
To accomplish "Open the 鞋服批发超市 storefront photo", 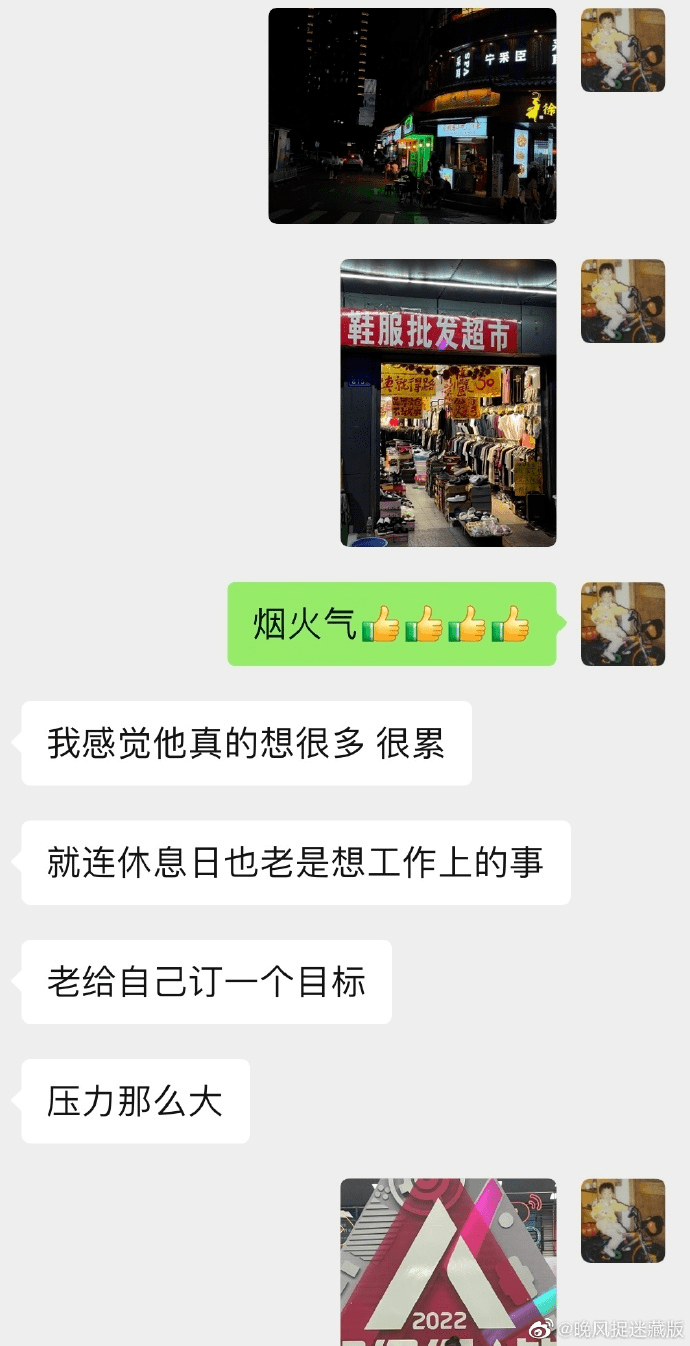I will click(x=448, y=402).
